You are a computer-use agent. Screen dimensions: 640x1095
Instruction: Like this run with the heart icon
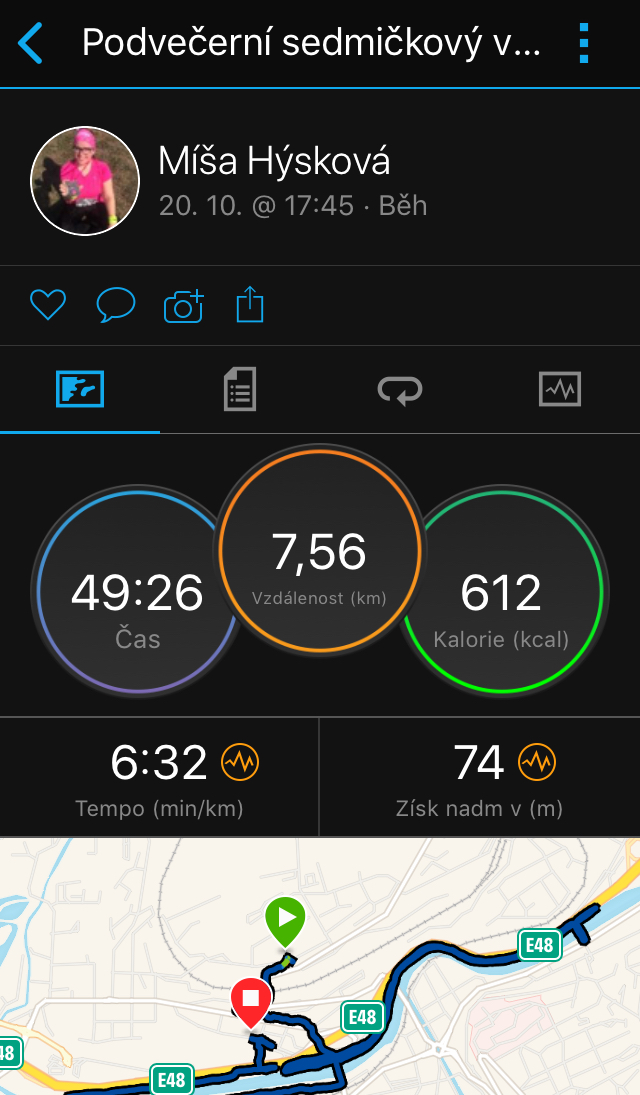pyautogui.click(x=48, y=305)
